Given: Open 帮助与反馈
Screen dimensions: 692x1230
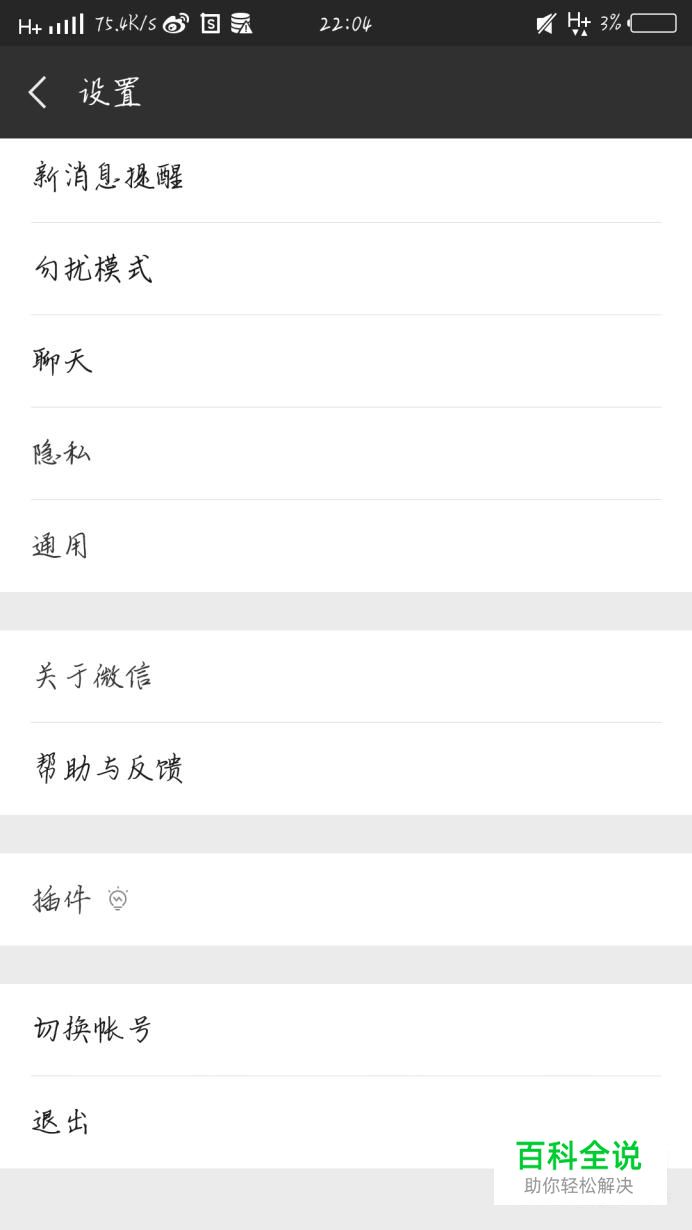Looking at the screenshot, I should point(346,769).
